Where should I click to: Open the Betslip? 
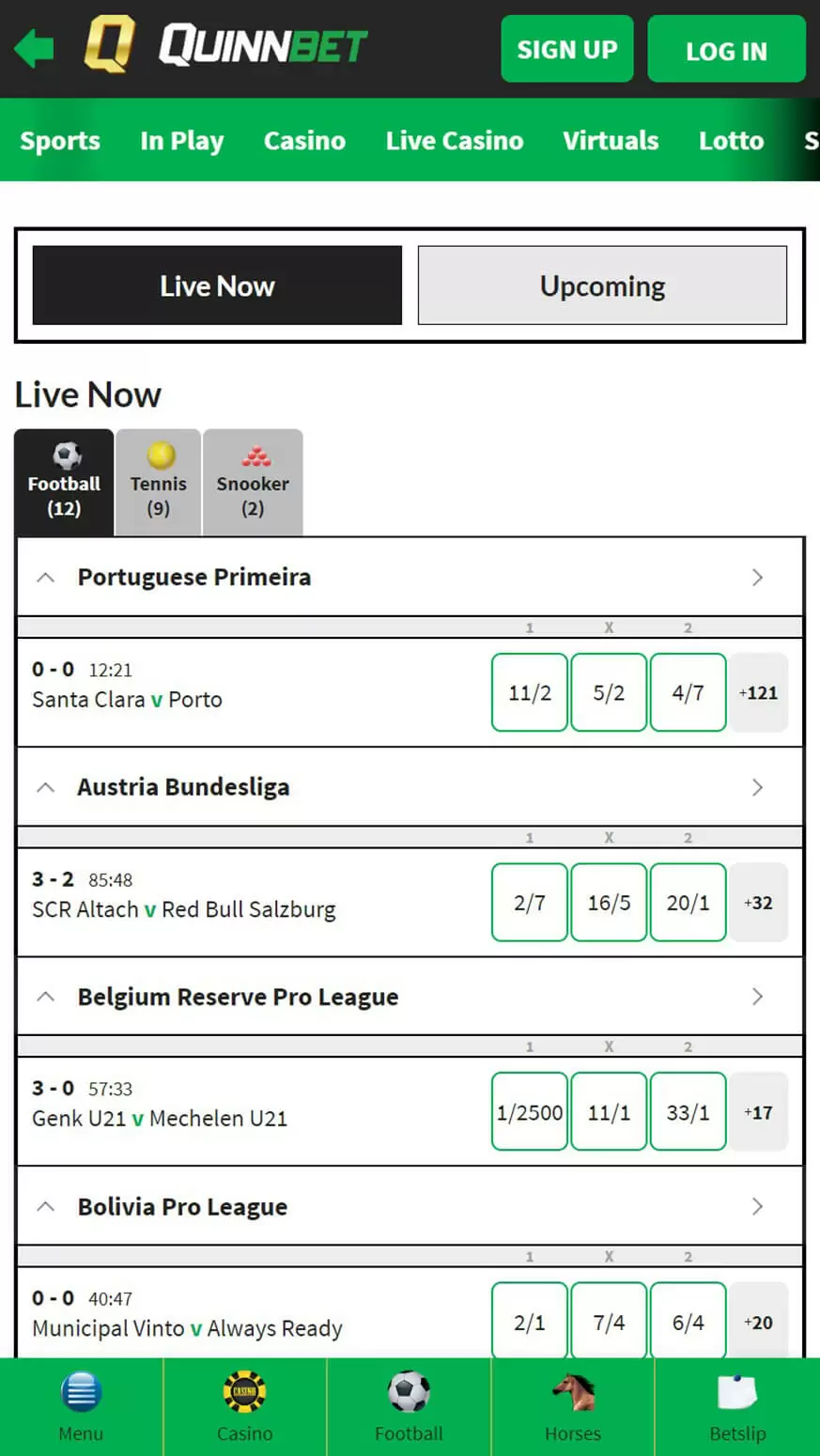[737, 1406]
